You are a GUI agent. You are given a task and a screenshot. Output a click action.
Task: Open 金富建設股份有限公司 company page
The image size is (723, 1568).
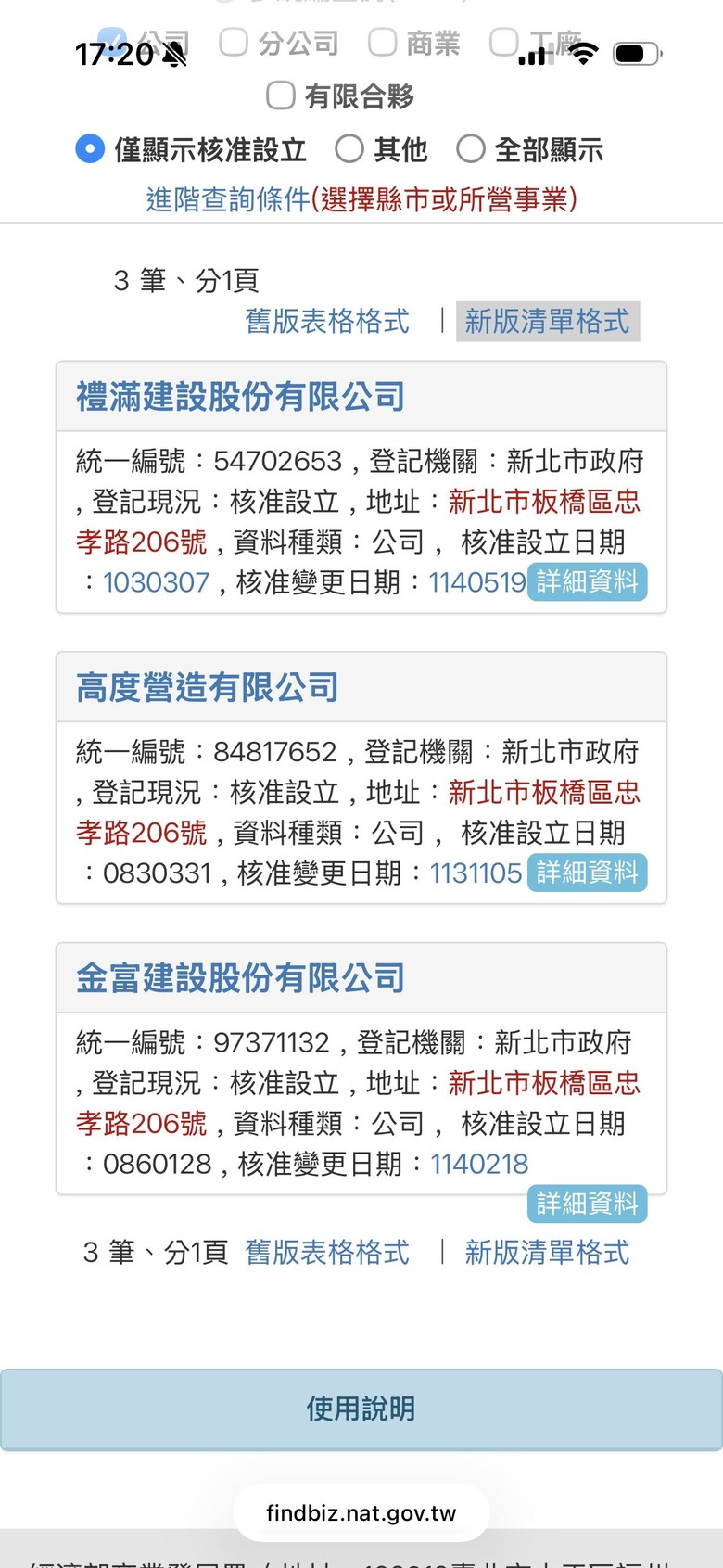pos(239,977)
